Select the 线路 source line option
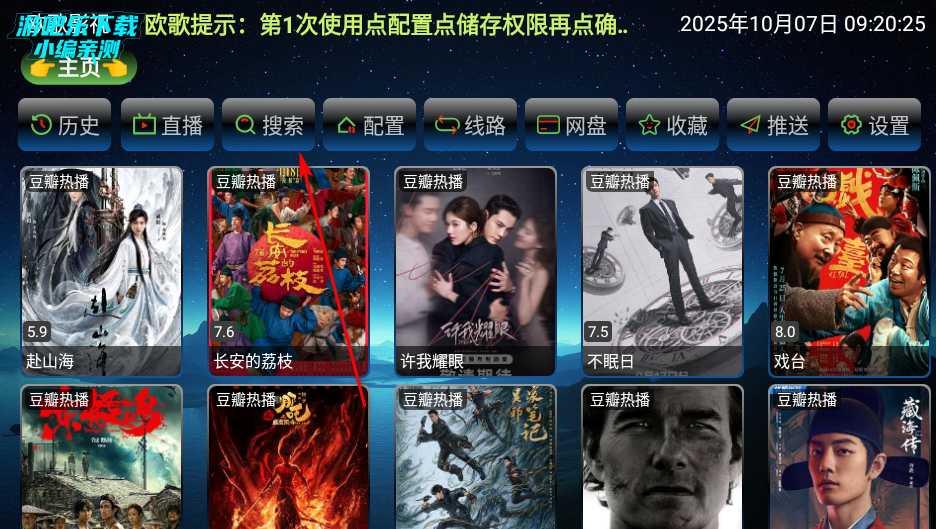The width and height of the screenshot is (936, 529). [x=471, y=125]
